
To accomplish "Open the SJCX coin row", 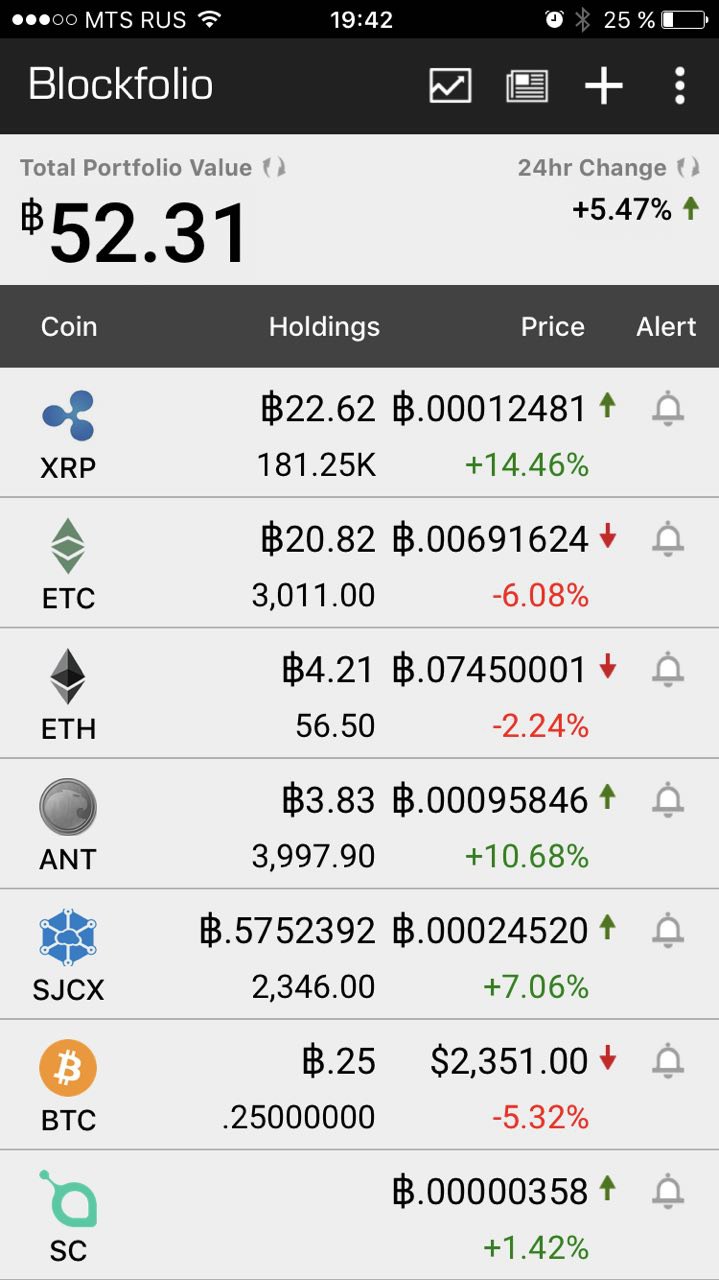I will (x=359, y=954).
